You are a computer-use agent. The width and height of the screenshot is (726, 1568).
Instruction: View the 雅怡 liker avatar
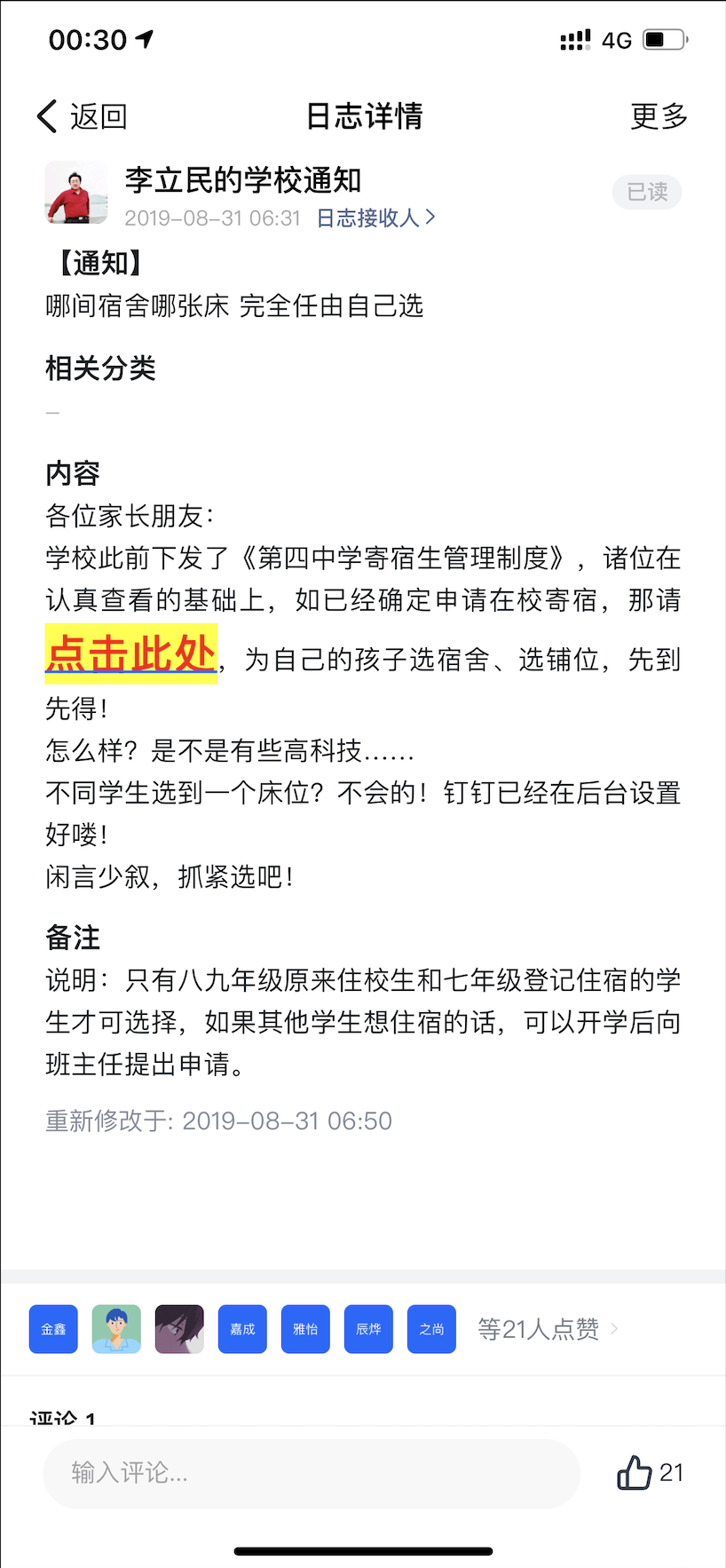pos(305,1329)
